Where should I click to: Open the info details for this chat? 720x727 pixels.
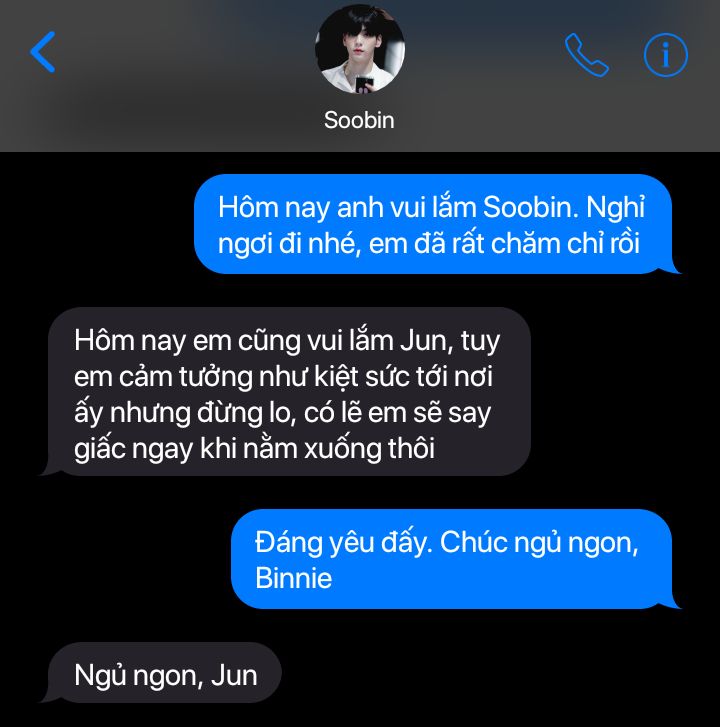666,55
